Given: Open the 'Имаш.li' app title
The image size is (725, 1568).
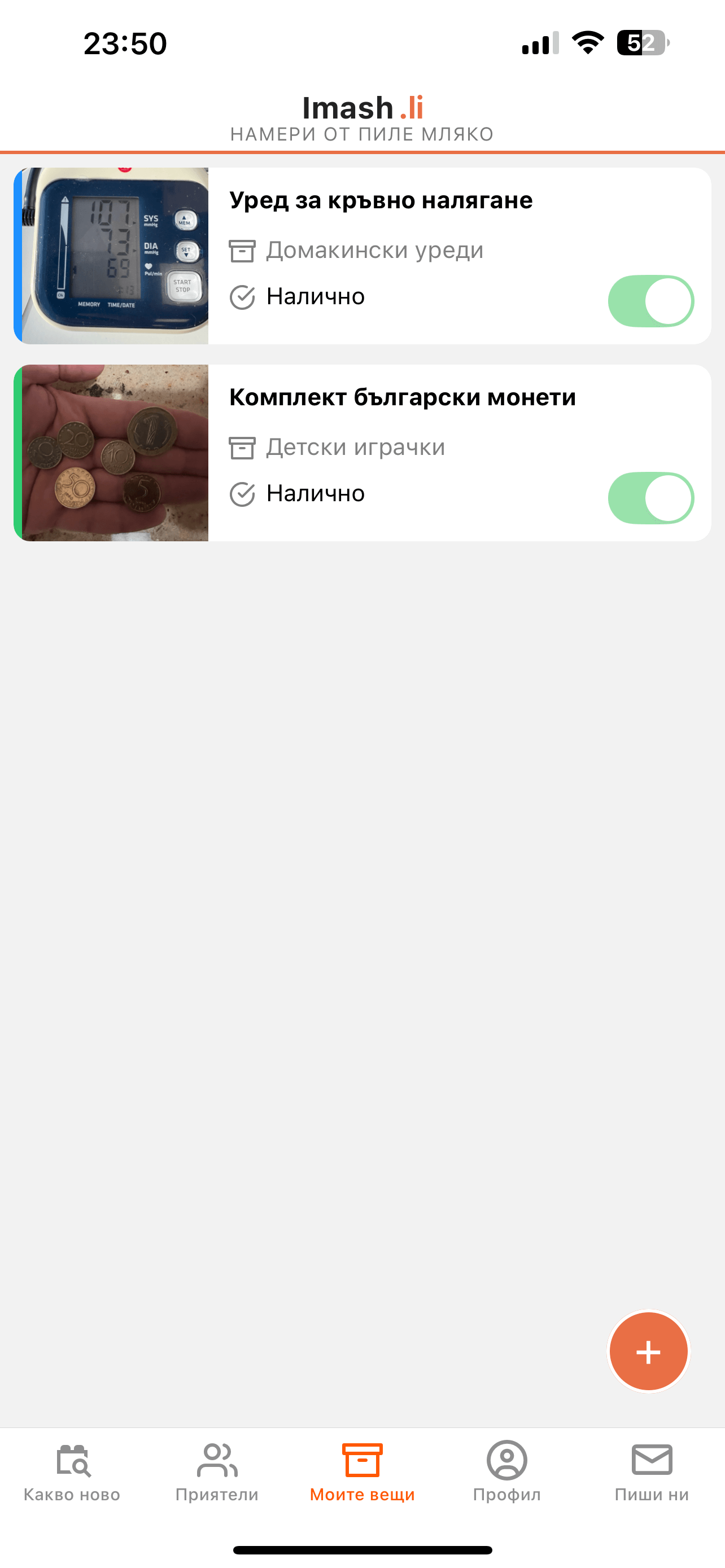Looking at the screenshot, I should pyautogui.click(x=362, y=108).
